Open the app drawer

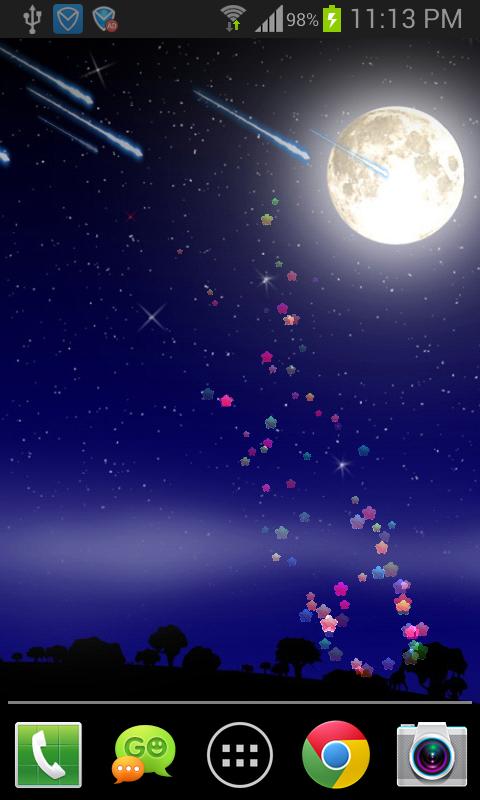tap(240, 754)
